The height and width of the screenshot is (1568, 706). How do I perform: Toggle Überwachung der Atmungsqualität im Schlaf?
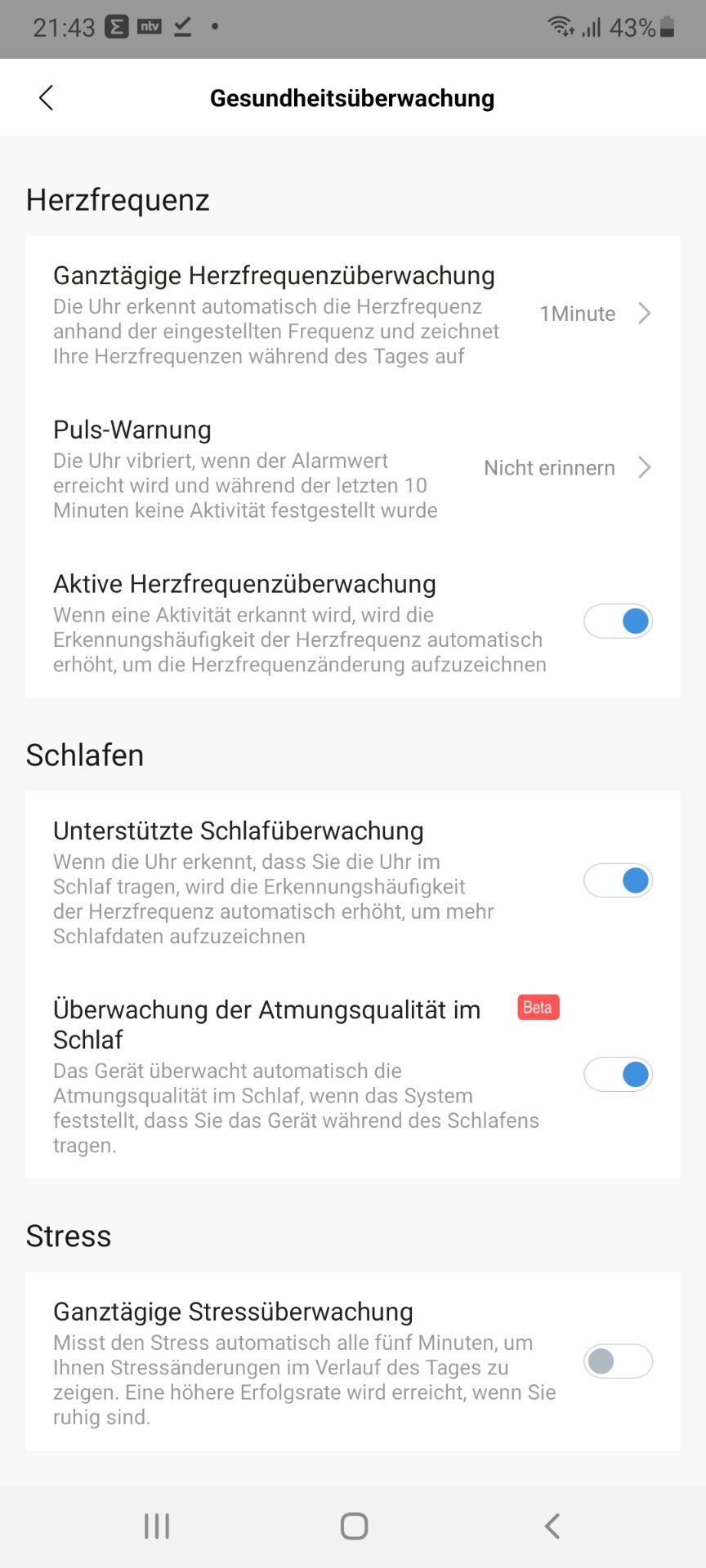click(618, 1075)
